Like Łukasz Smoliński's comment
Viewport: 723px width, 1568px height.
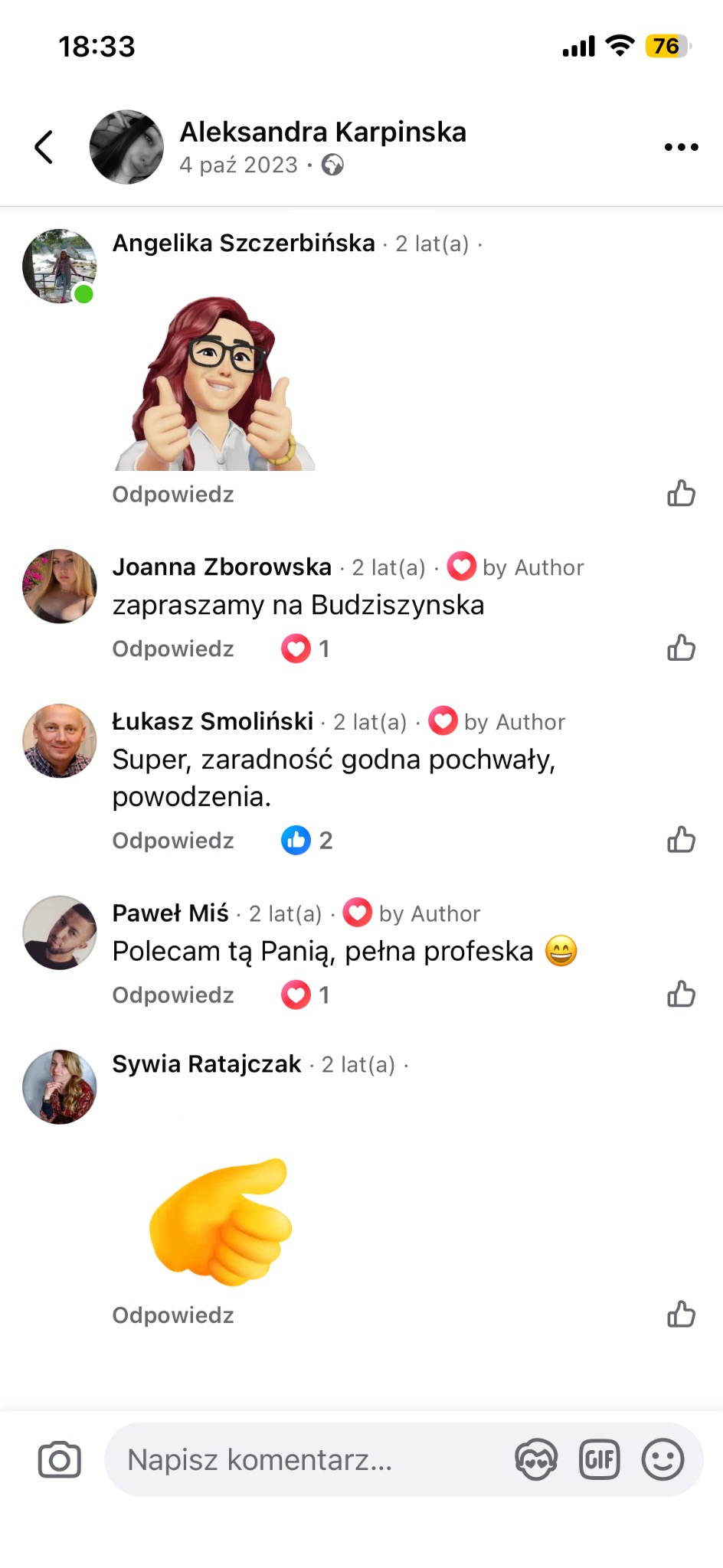[680, 840]
